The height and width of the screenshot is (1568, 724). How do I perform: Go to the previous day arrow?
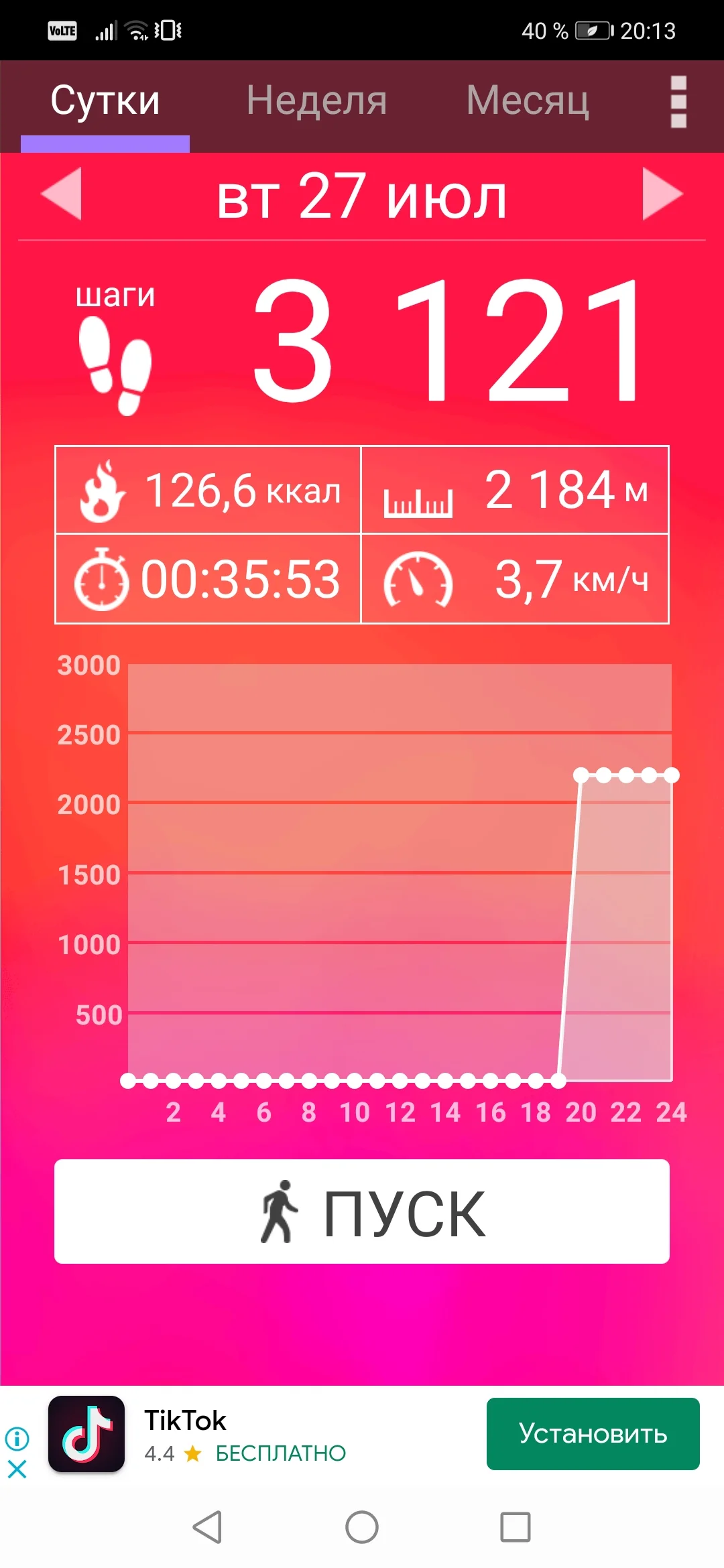(x=62, y=194)
